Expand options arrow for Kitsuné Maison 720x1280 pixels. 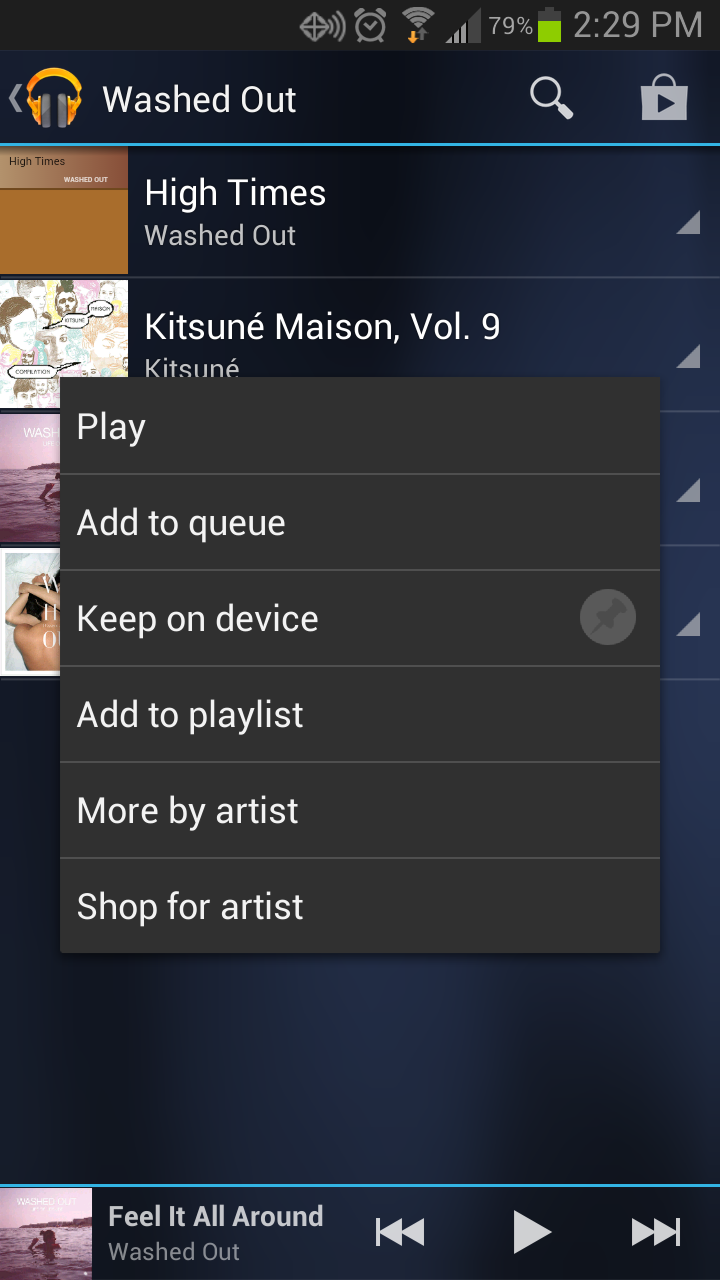(x=688, y=356)
